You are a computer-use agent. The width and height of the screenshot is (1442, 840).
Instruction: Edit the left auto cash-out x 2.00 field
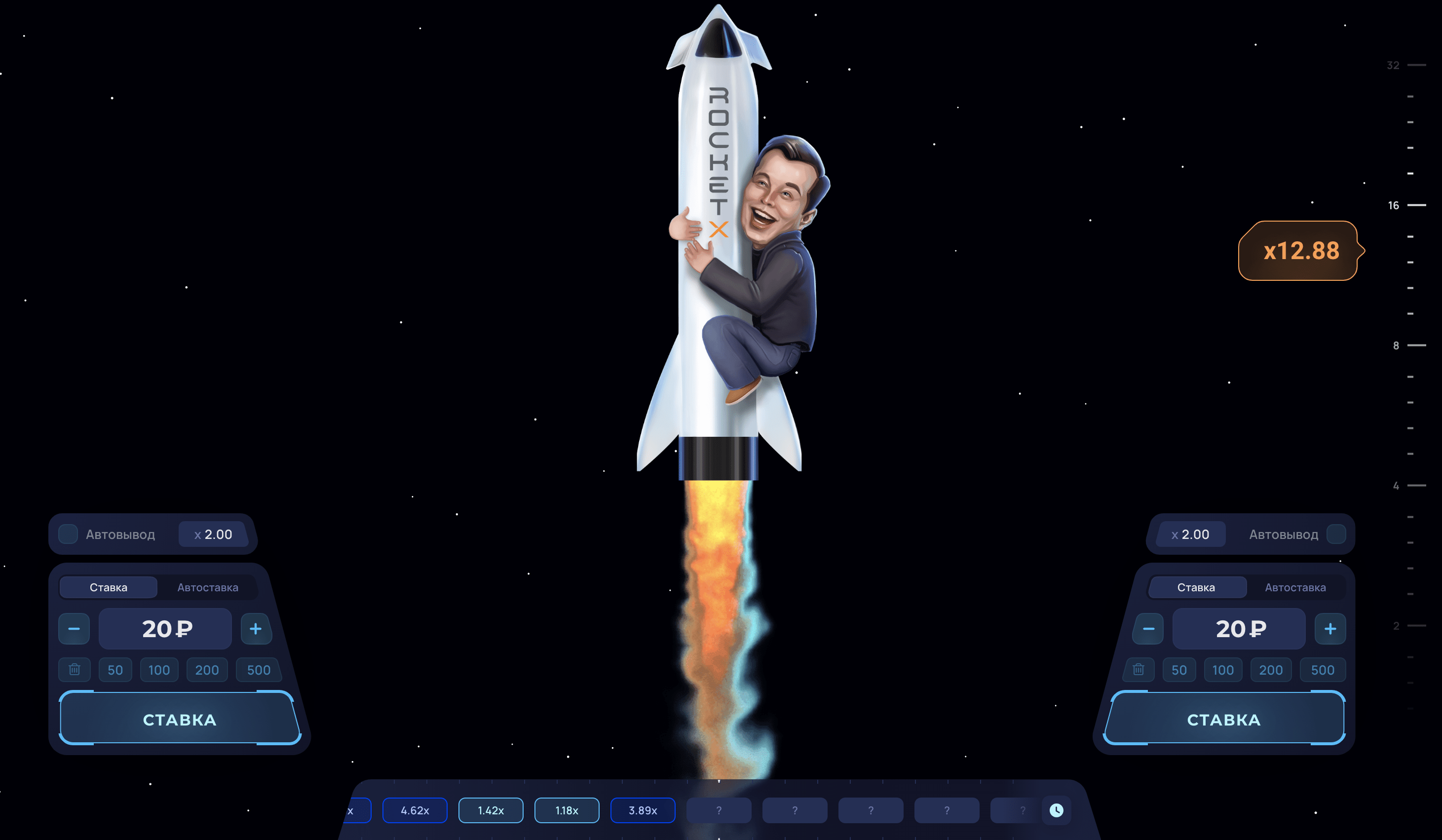[213, 534]
